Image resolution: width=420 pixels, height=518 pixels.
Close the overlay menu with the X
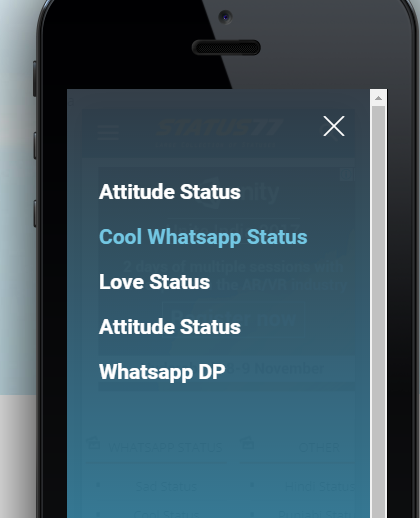point(334,126)
